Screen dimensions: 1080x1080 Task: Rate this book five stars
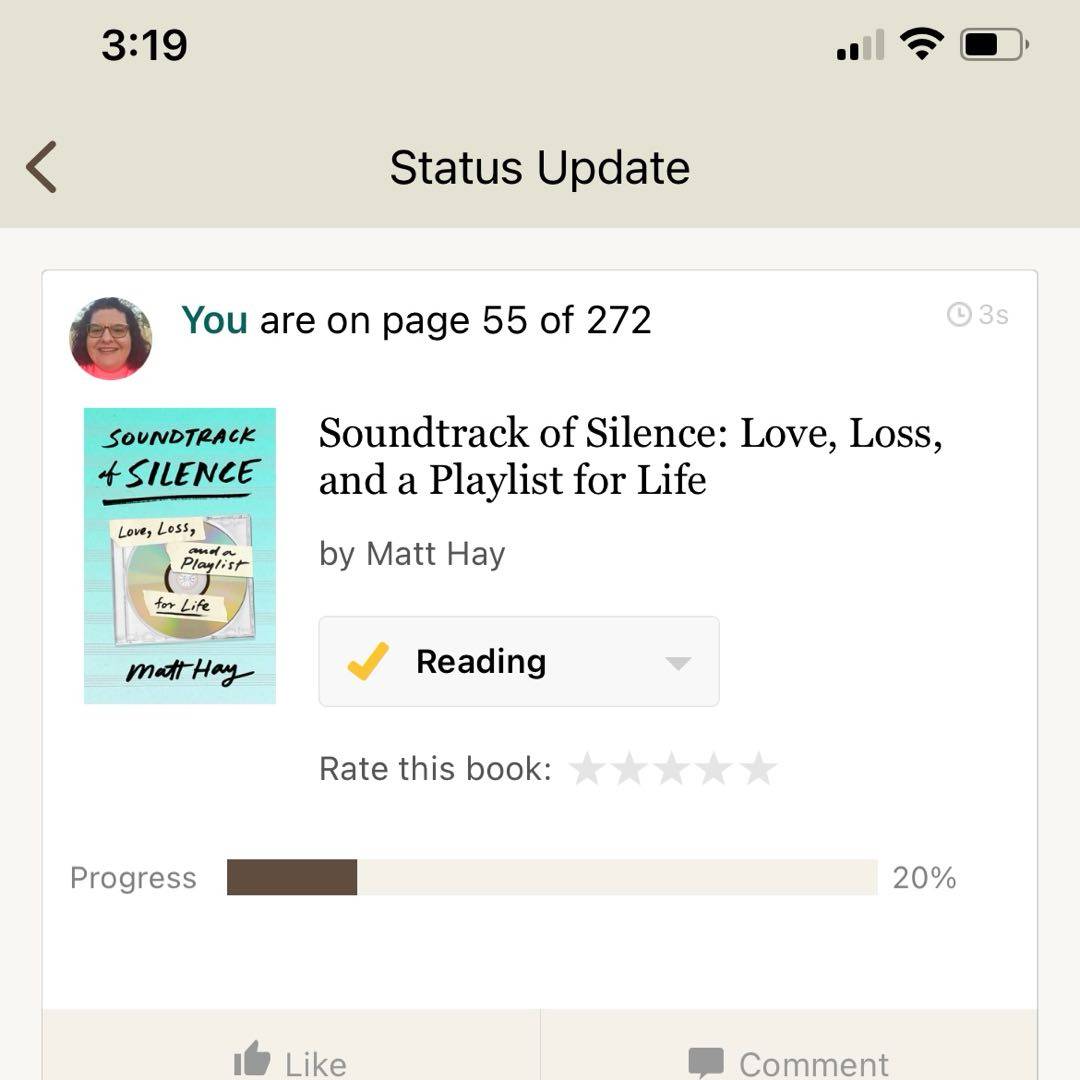[759, 769]
